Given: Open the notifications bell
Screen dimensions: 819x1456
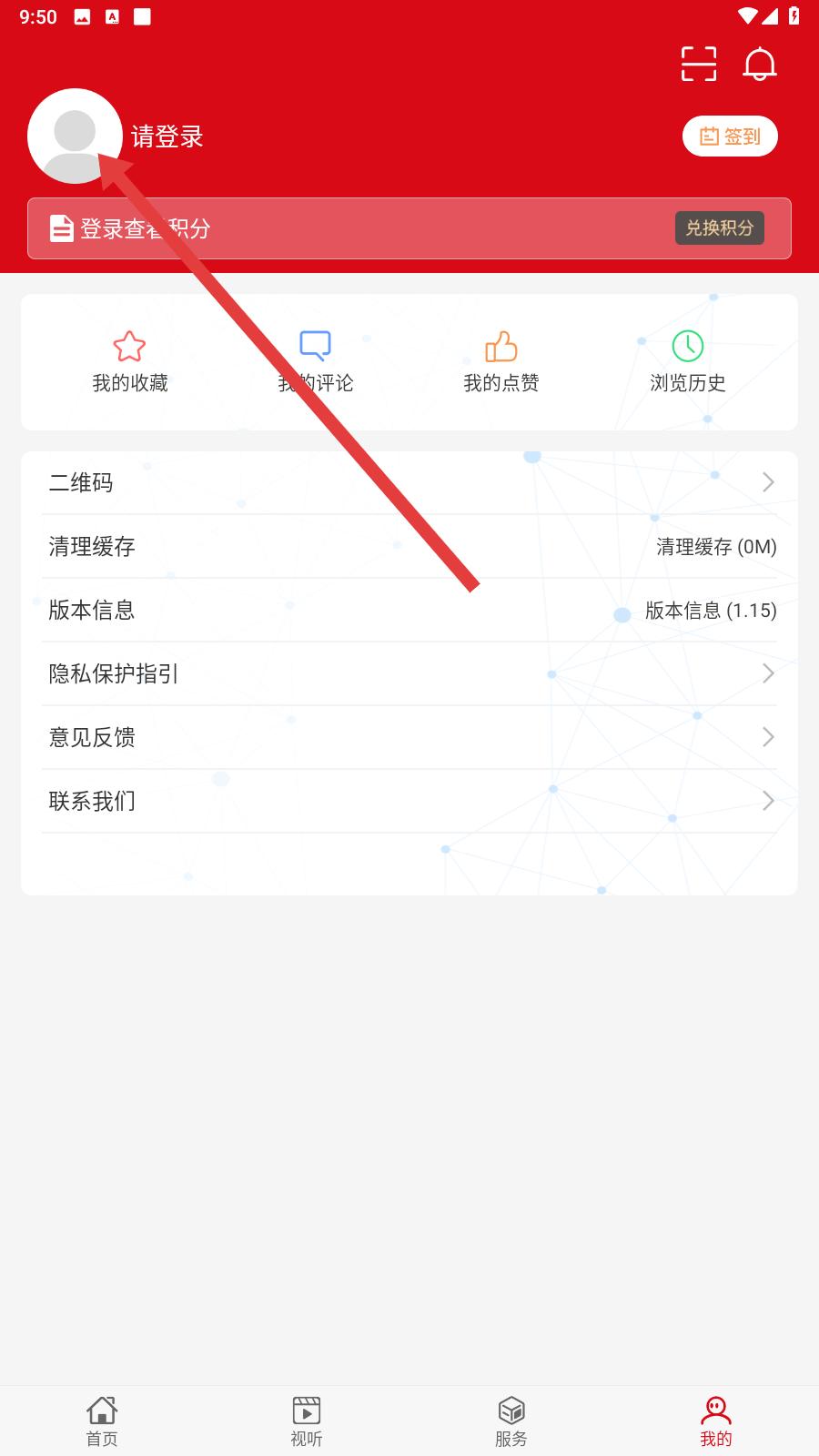Looking at the screenshot, I should (759, 64).
